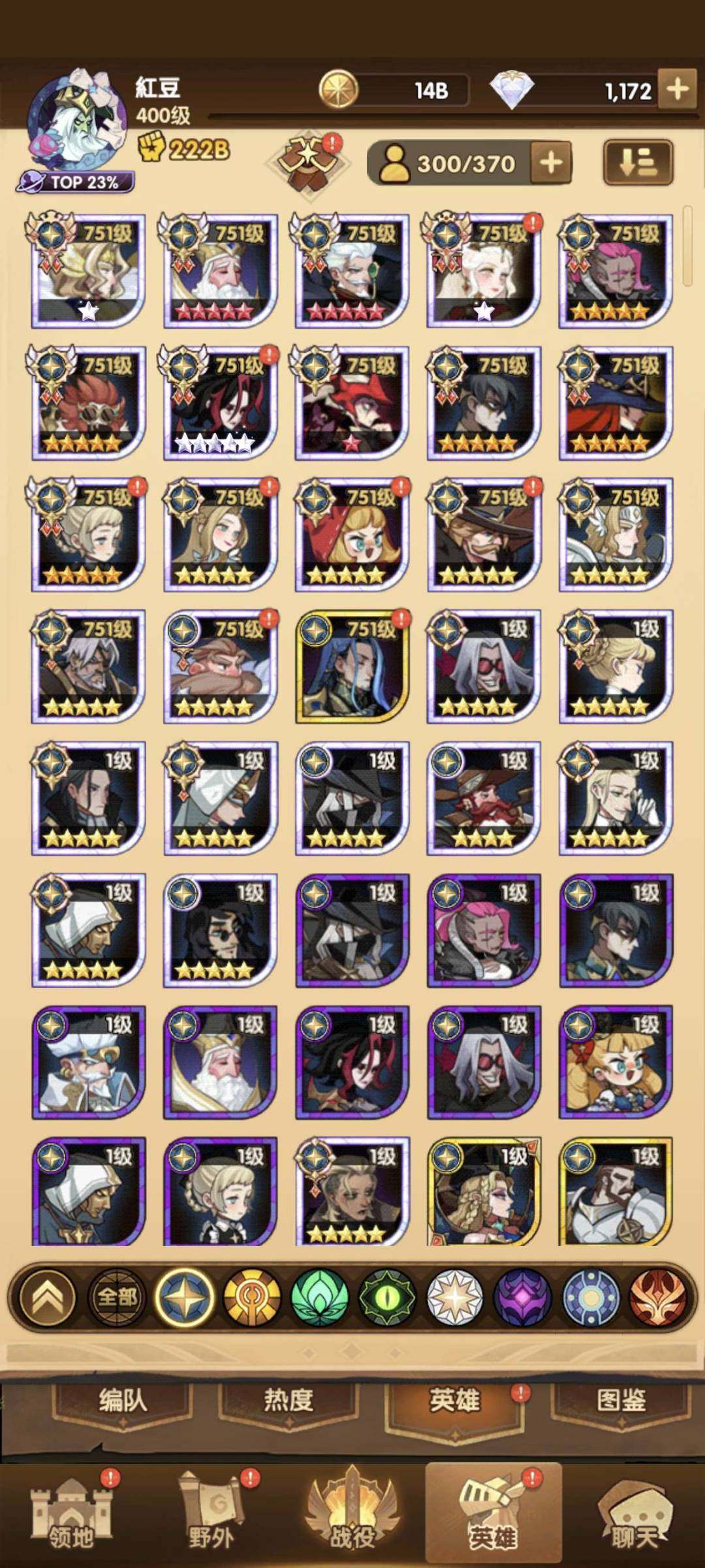Switch to the 编队 formation tab
The image size is (705, 1568).
(x=123, y=1401)
